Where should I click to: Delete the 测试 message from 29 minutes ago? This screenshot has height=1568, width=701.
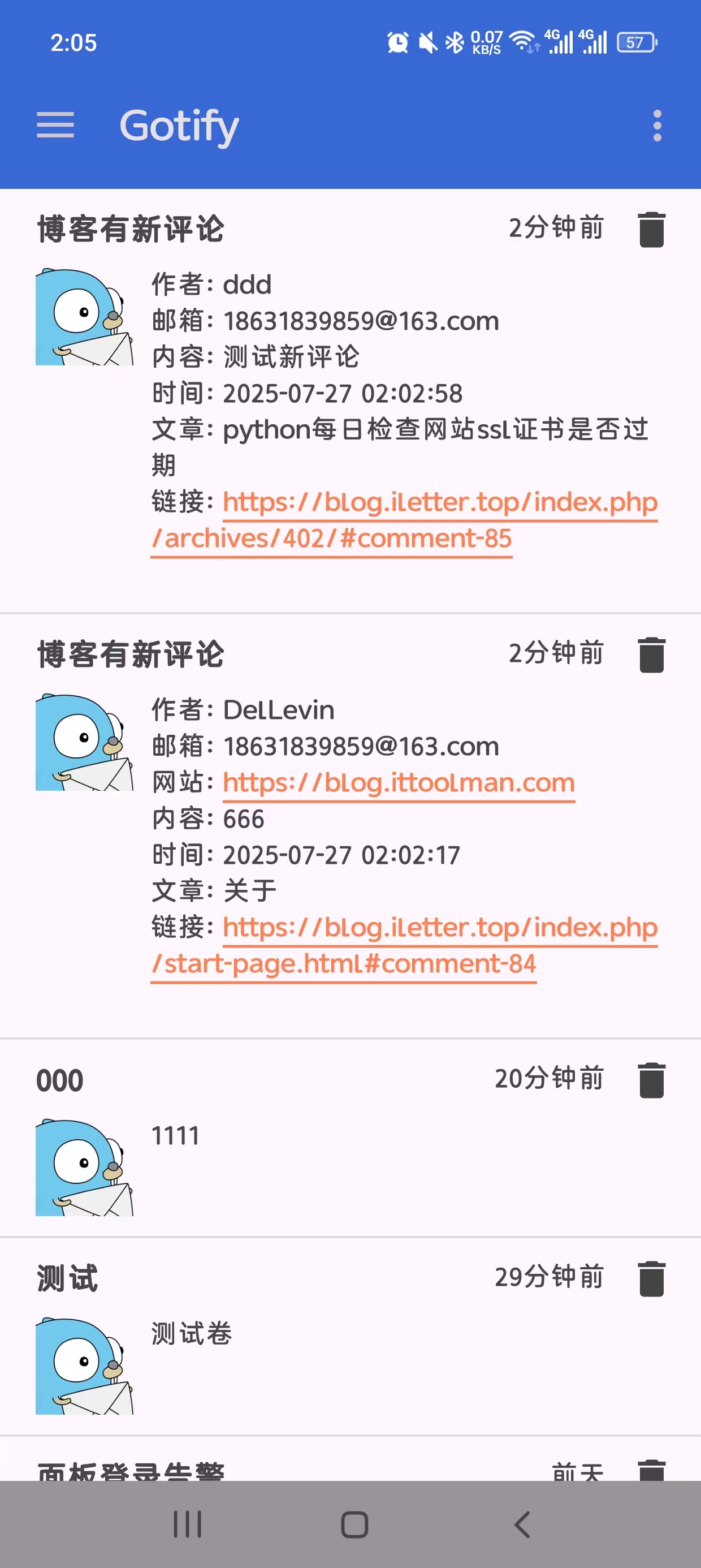coord(651,1279)
